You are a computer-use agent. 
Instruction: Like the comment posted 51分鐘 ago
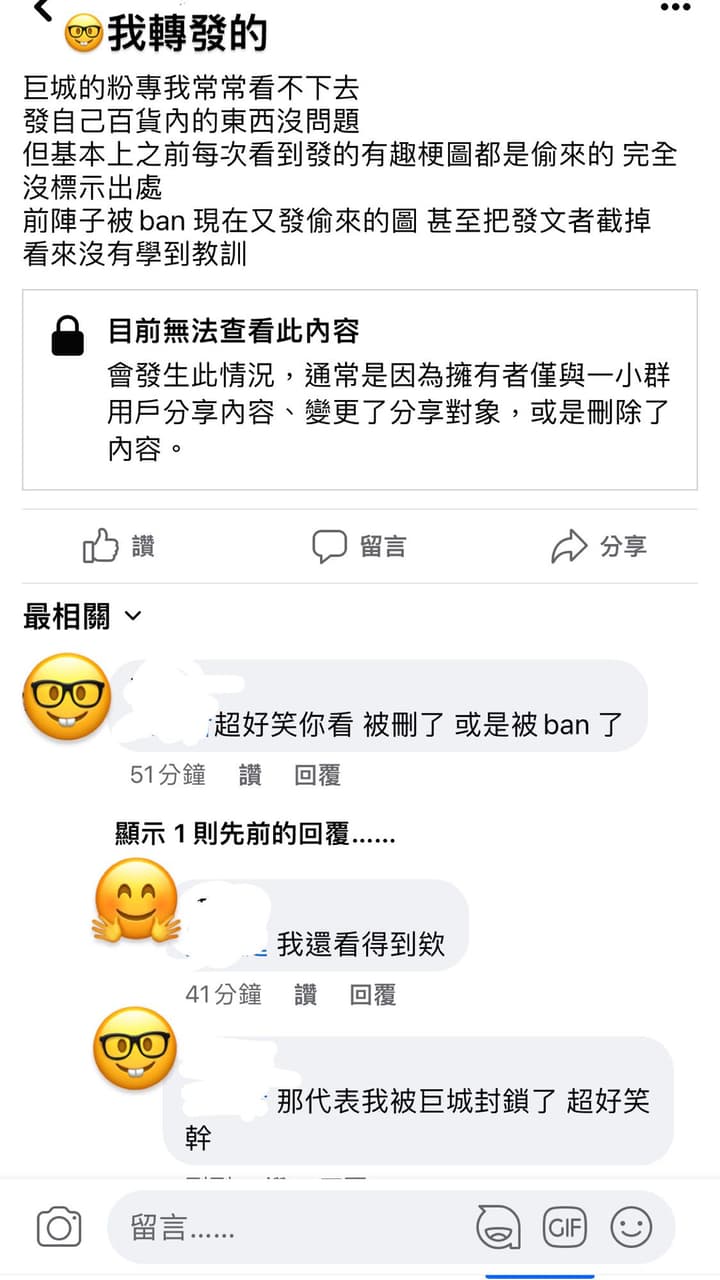250,774
